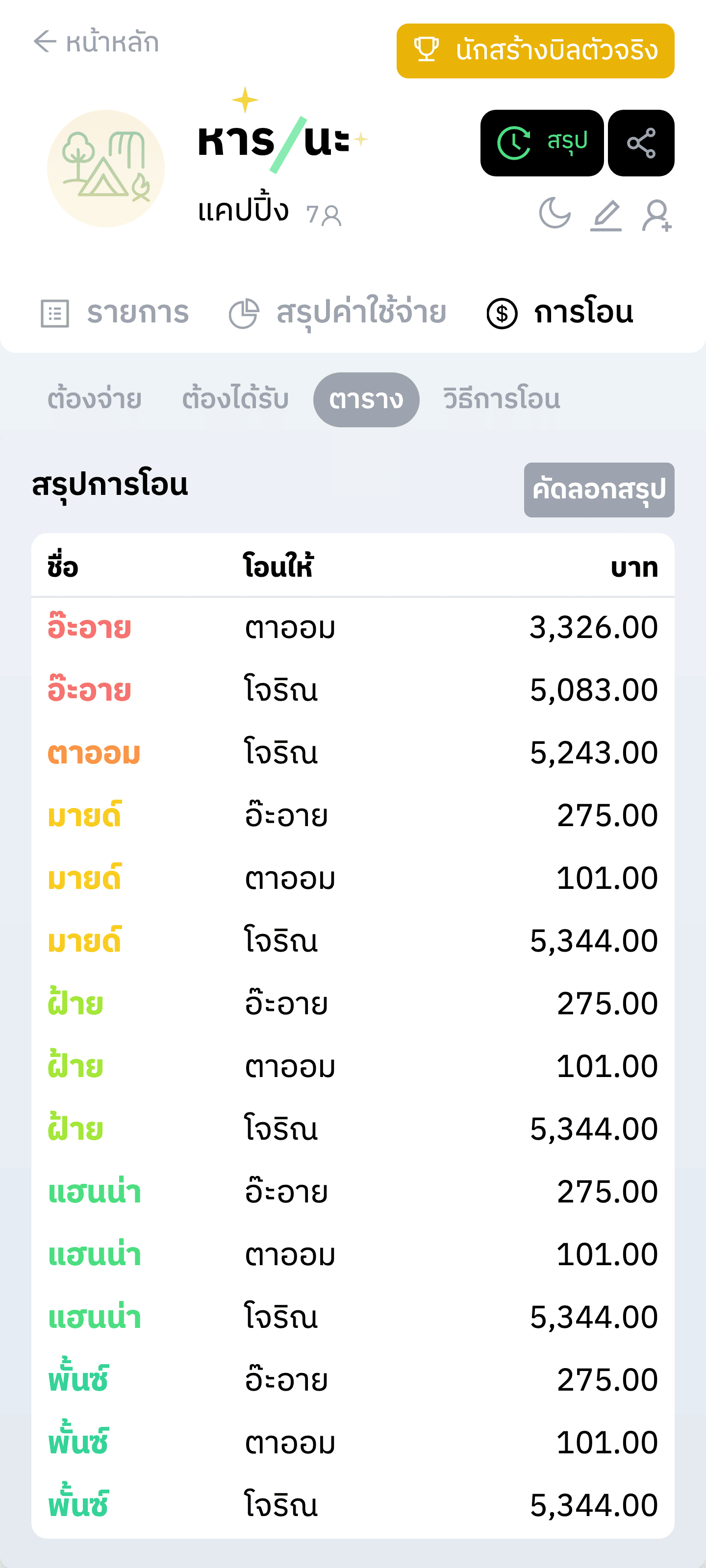
Task: Switch to the รายการ tab
Action: tap(115, 313)
